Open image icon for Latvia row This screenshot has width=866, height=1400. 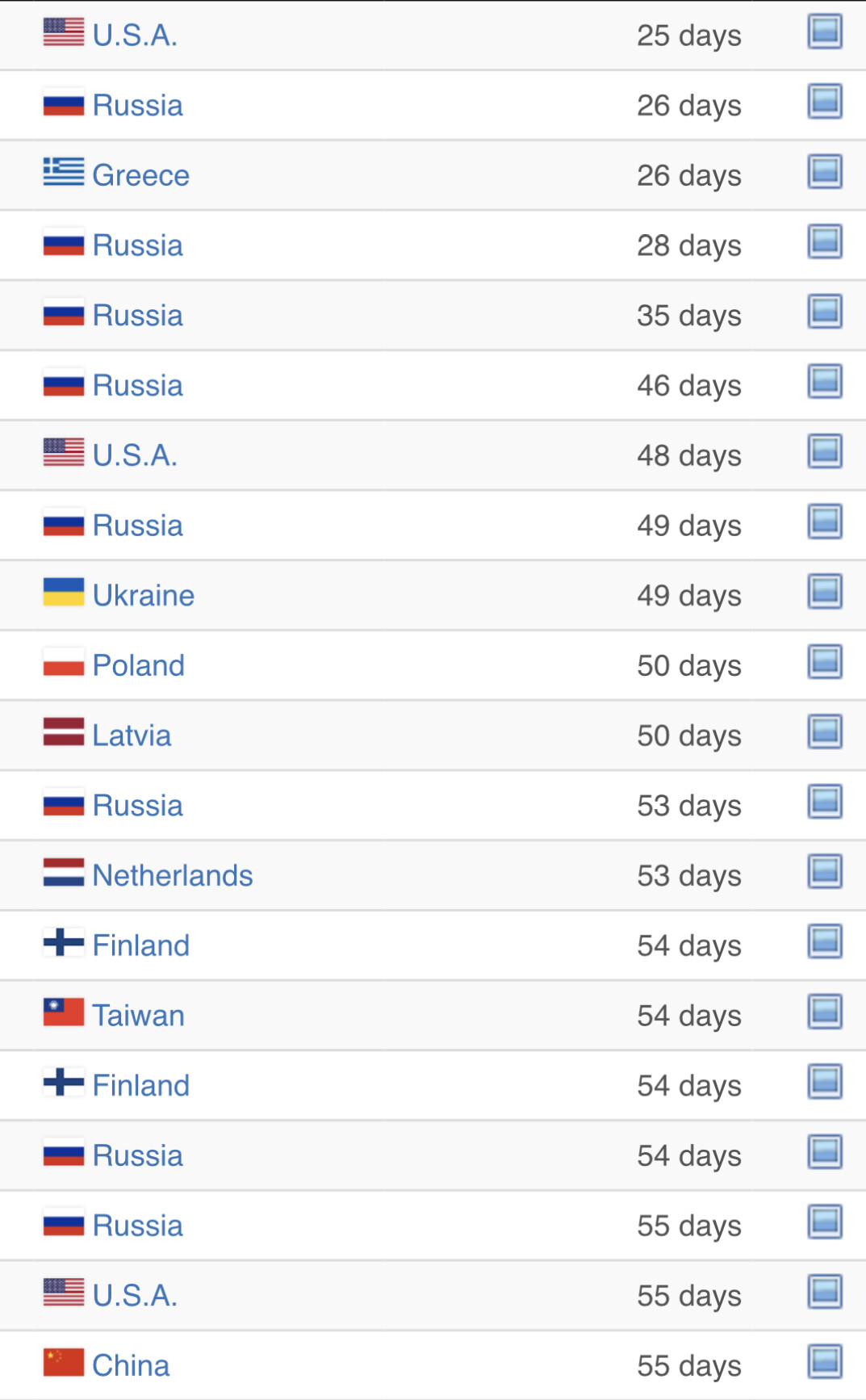pyautogui.click(x=825, y=732)
